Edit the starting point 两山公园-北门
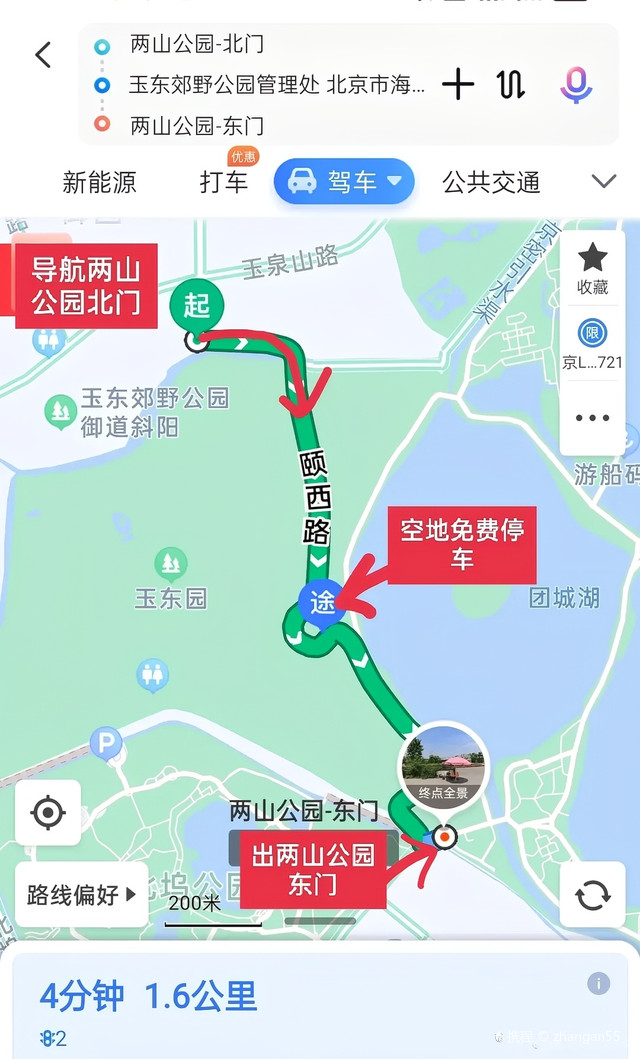640x1059 pixels. coord(197,45)
